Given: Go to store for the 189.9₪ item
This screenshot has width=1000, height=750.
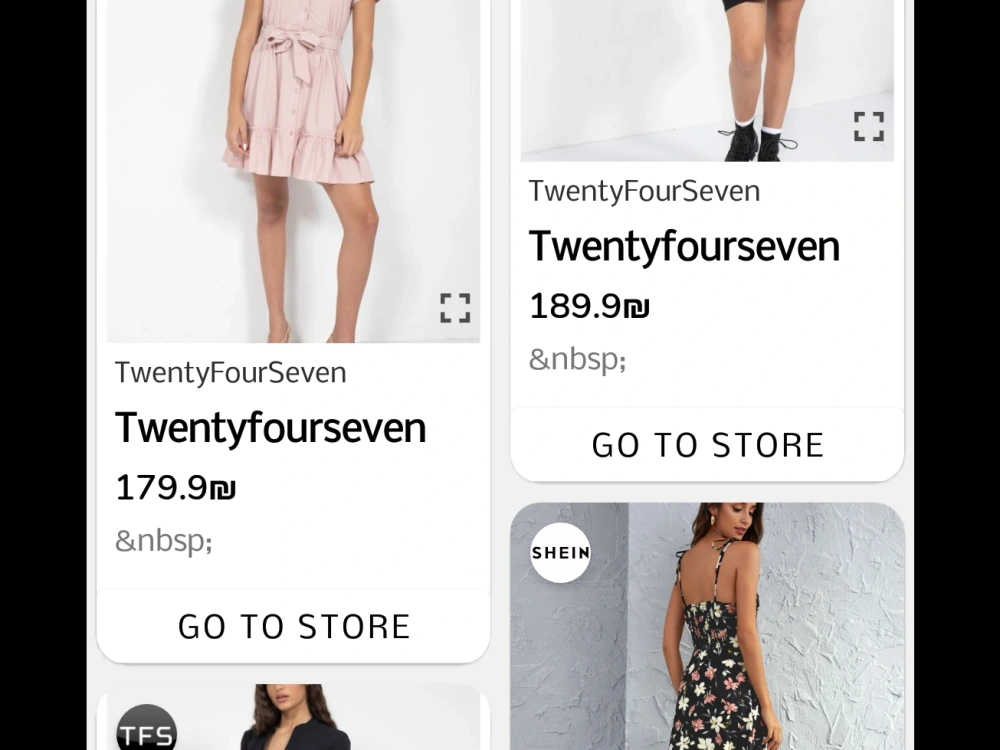Looking at the screenshot, I should [707, 445].
